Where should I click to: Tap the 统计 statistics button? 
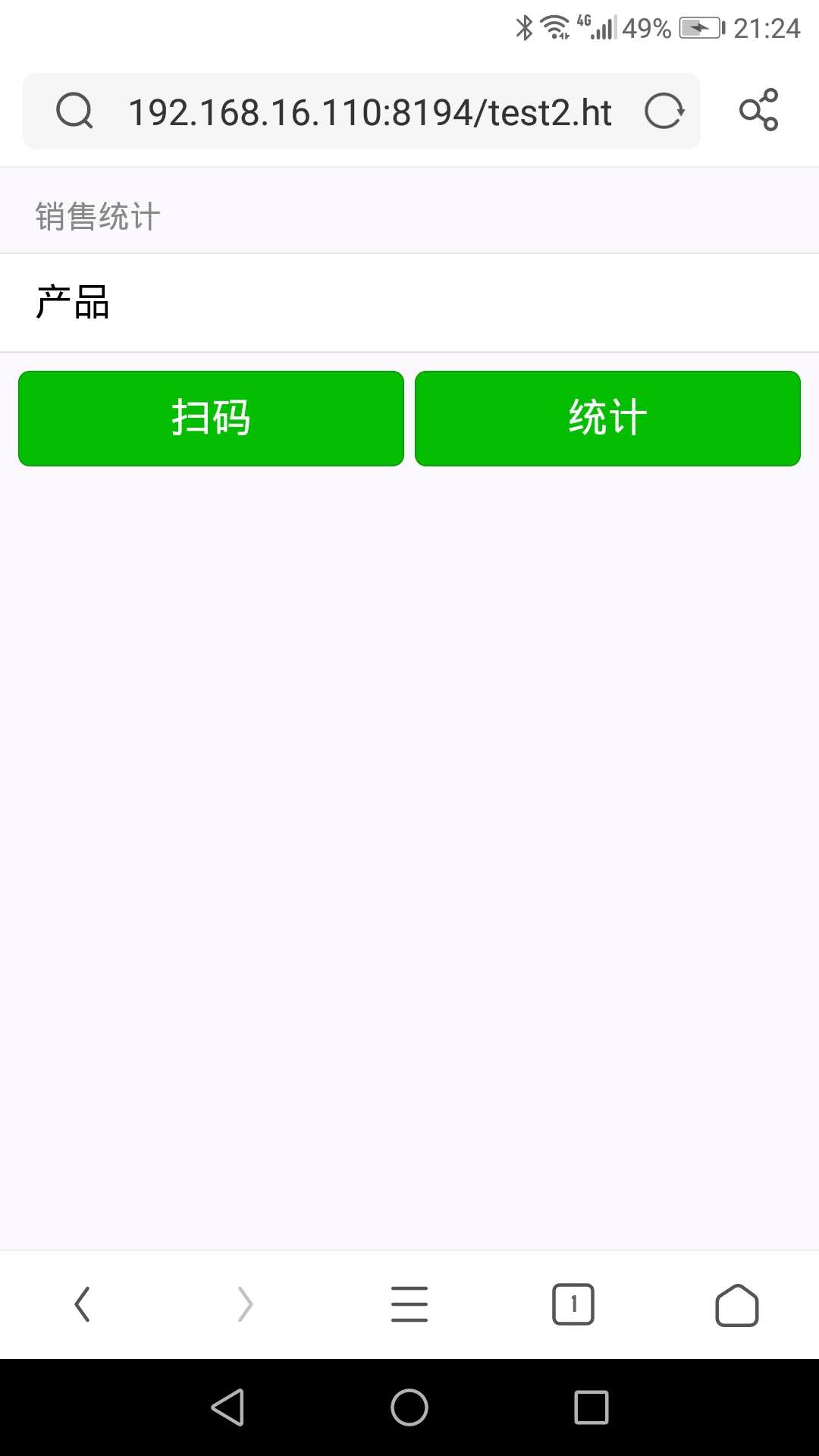click(x=607, y=419)
